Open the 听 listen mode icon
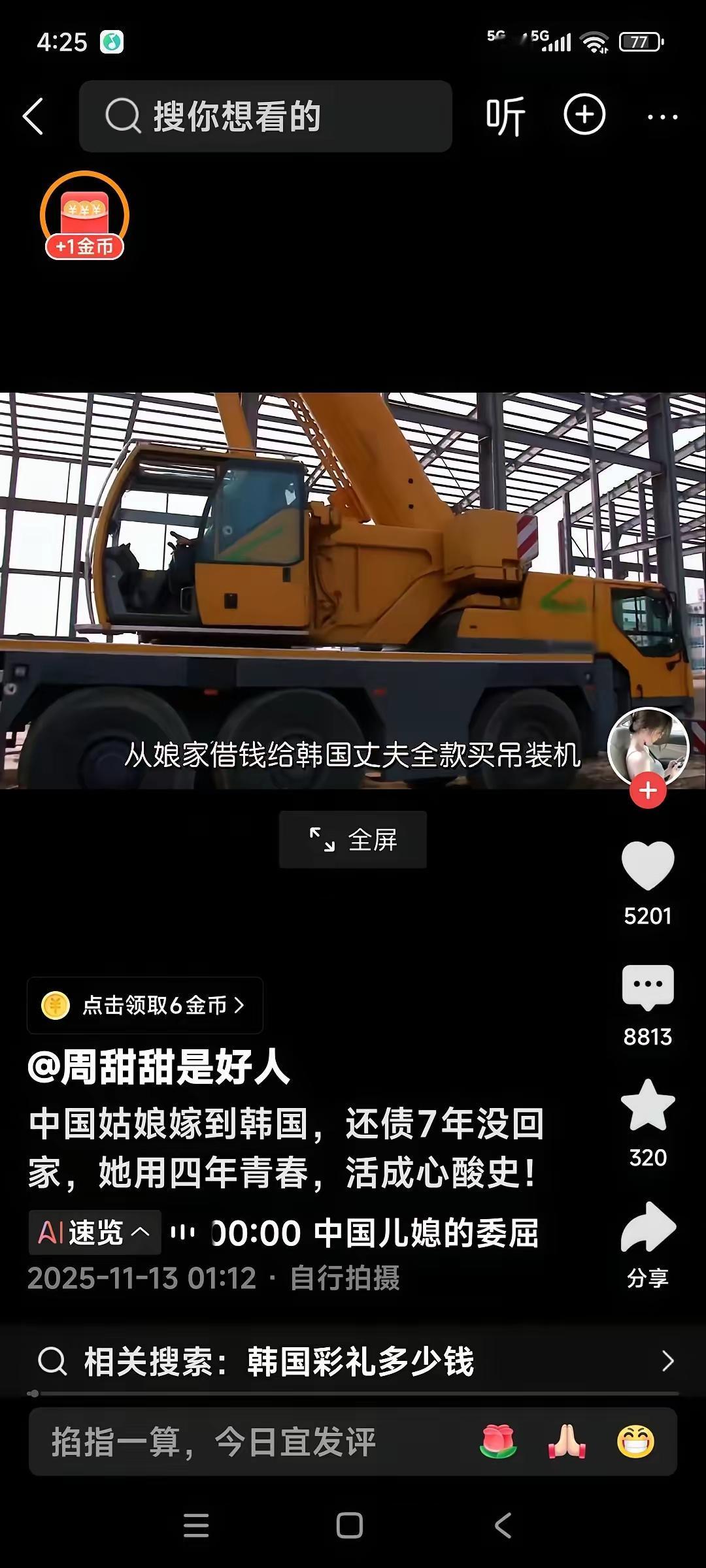The height and width of the screenshot is (1568, 706). tap(506, 115)
